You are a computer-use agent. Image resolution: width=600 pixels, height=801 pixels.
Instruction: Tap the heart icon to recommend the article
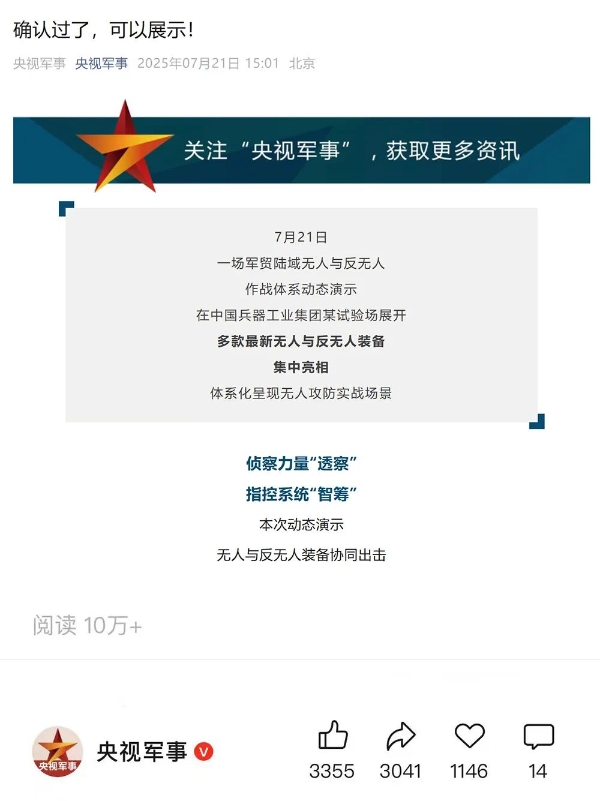point(469,737)
